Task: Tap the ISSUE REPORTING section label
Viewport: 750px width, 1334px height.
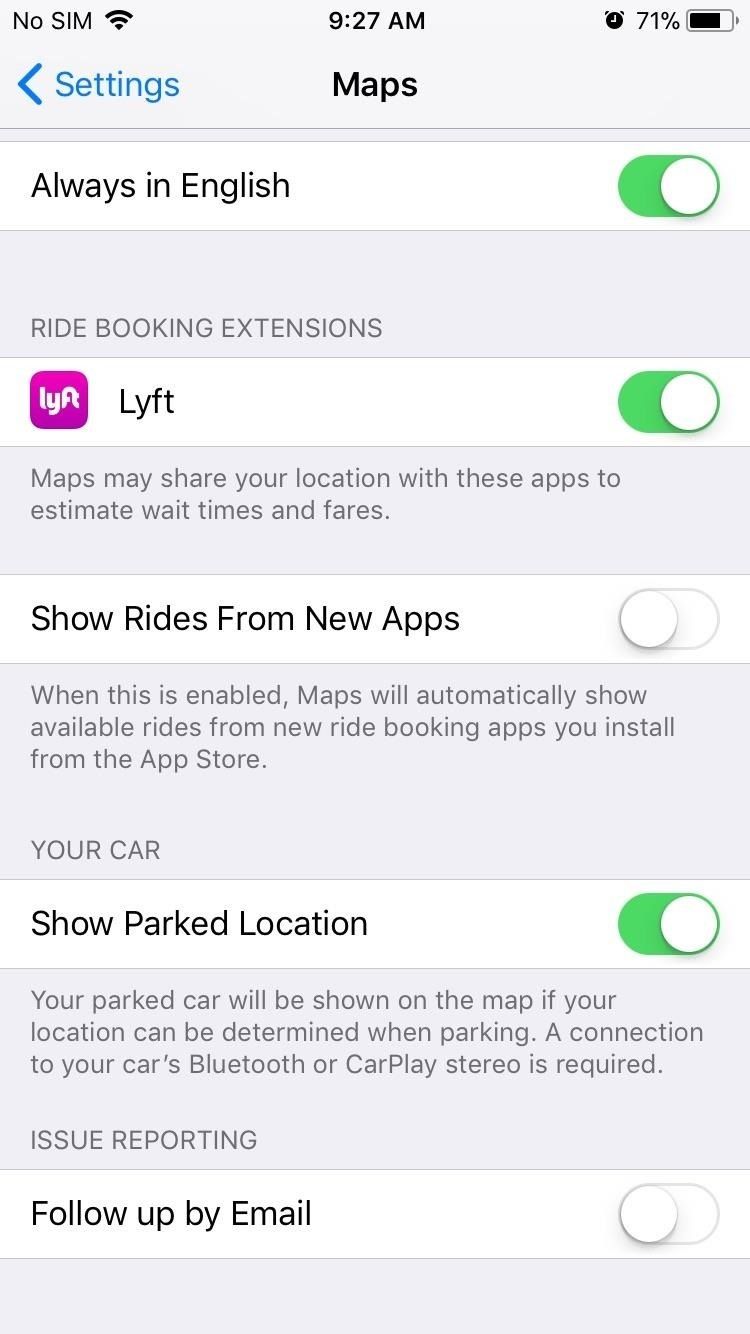Action: coord(143,1139)
